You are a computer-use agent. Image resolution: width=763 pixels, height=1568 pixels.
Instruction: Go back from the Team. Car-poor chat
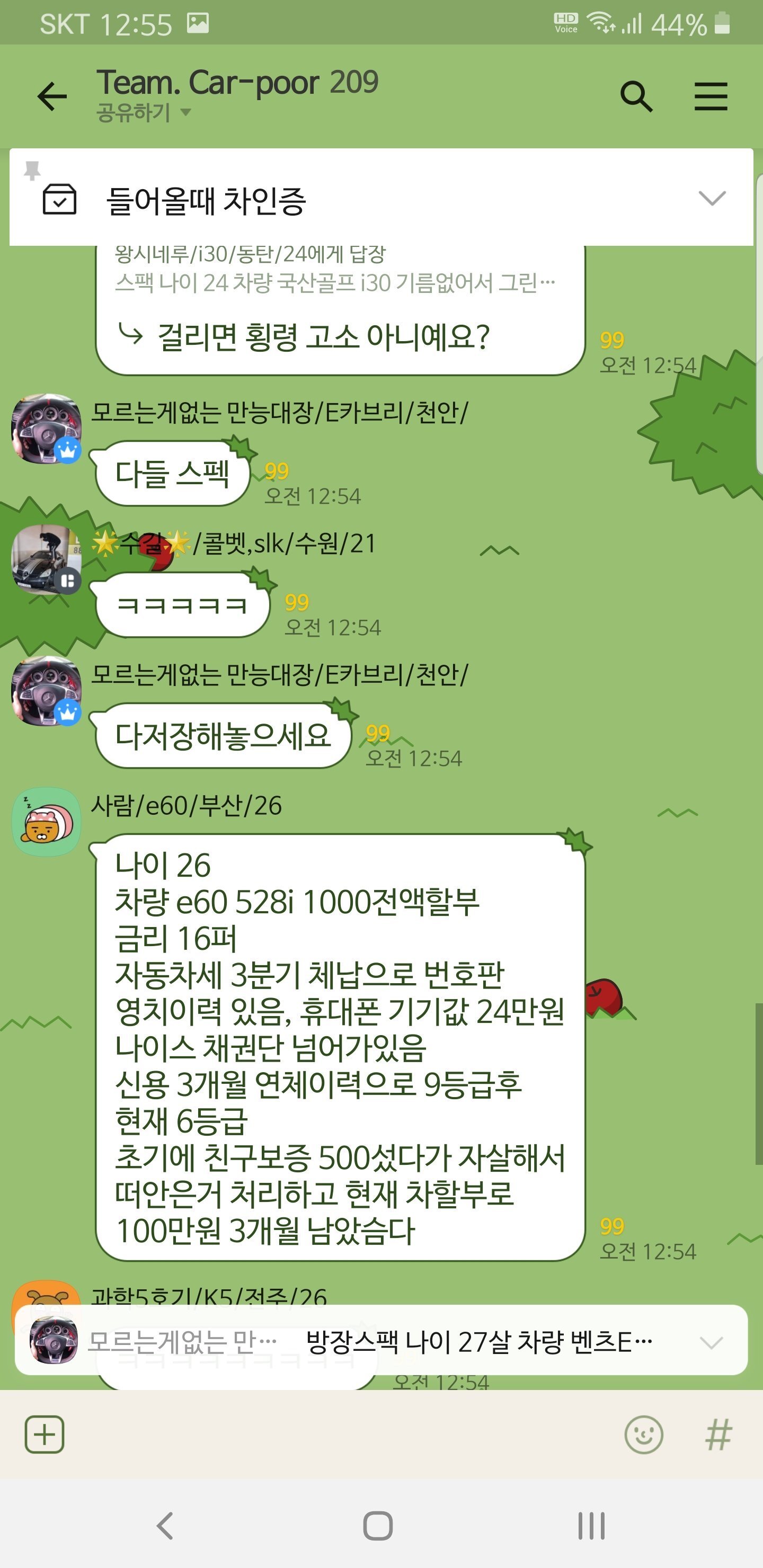click(52, 96)
